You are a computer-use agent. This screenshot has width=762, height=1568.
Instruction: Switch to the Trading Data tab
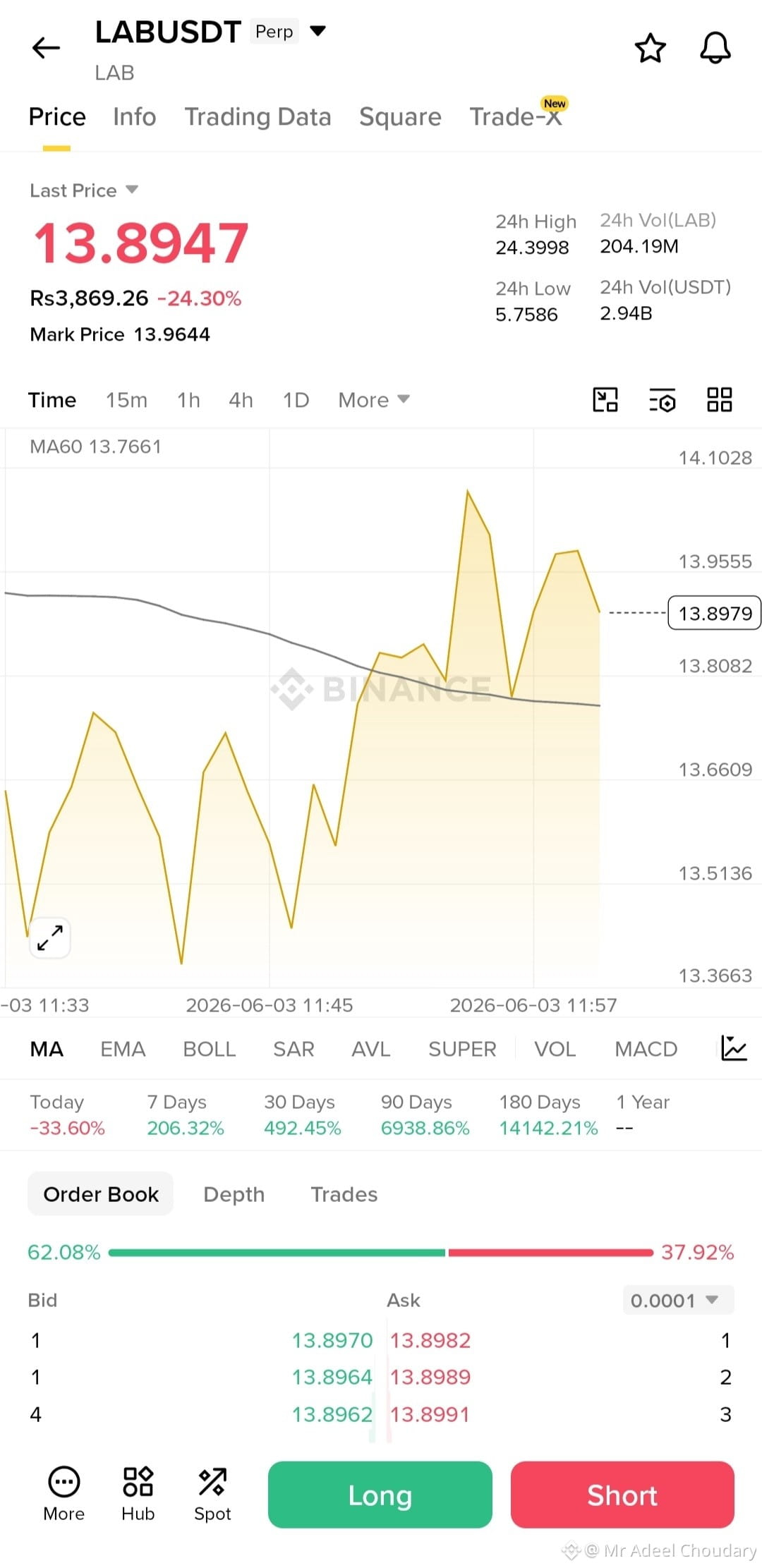[x=258, y=116]
